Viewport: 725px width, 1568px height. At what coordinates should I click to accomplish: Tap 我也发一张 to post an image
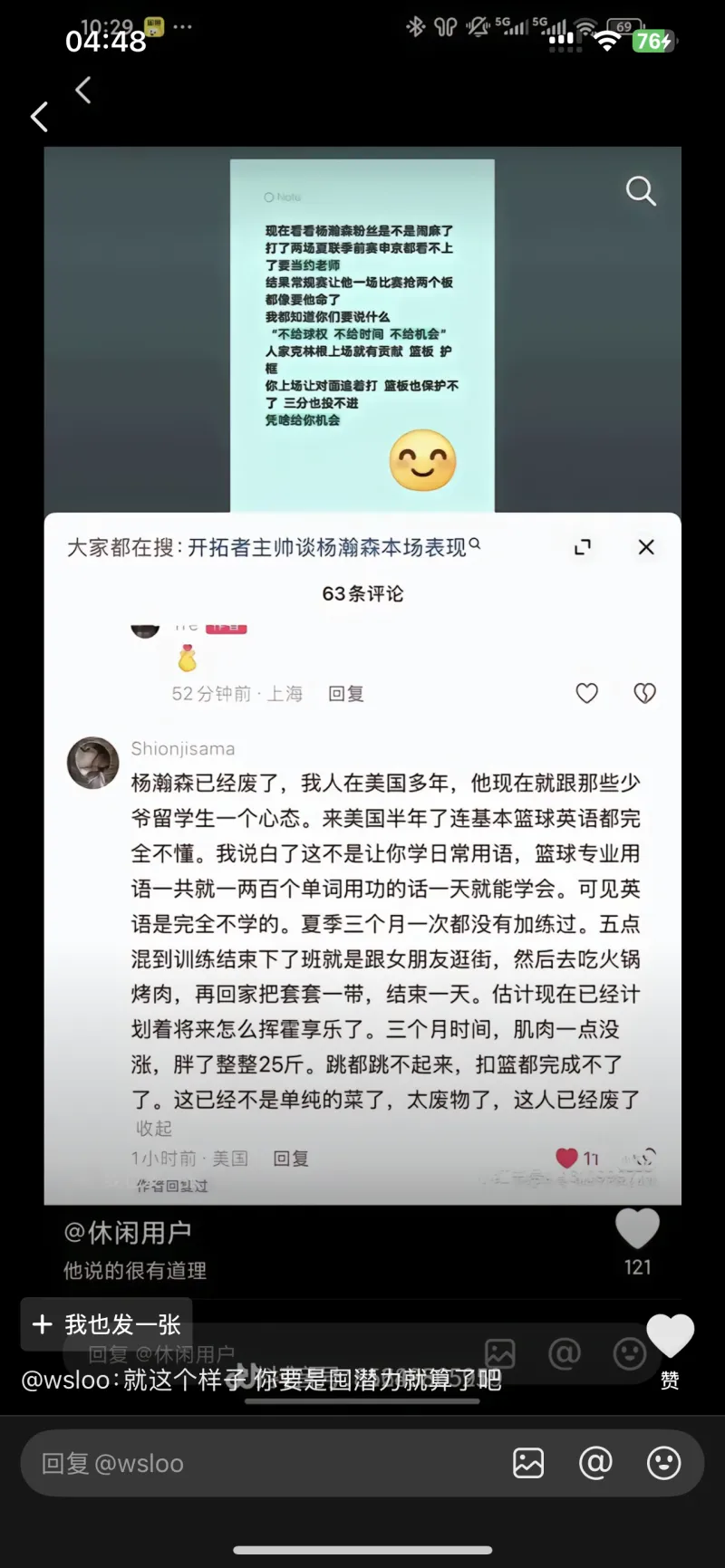106,1324
